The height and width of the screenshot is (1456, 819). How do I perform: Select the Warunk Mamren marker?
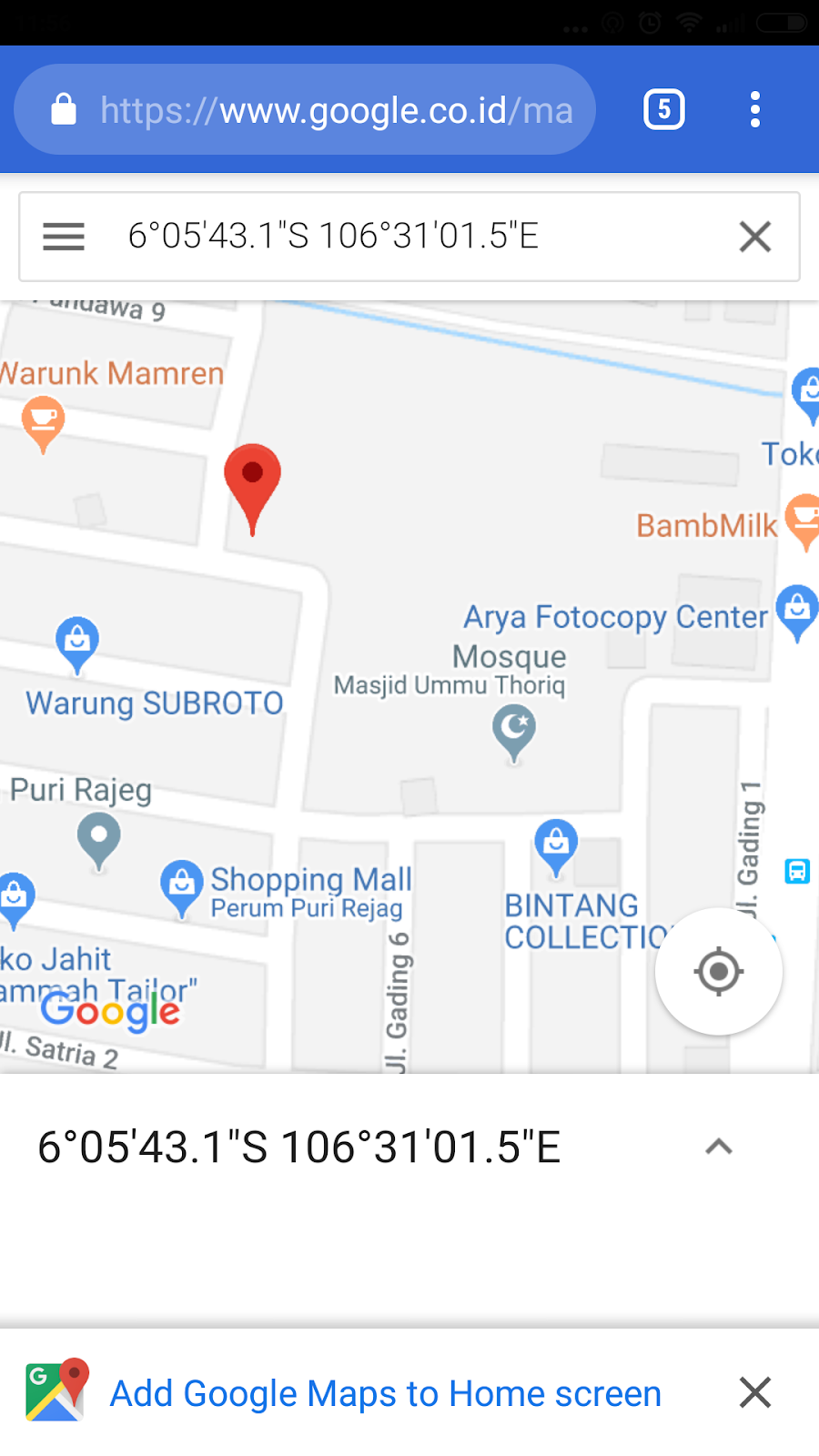pyautogui.click(x=43, y=422)
